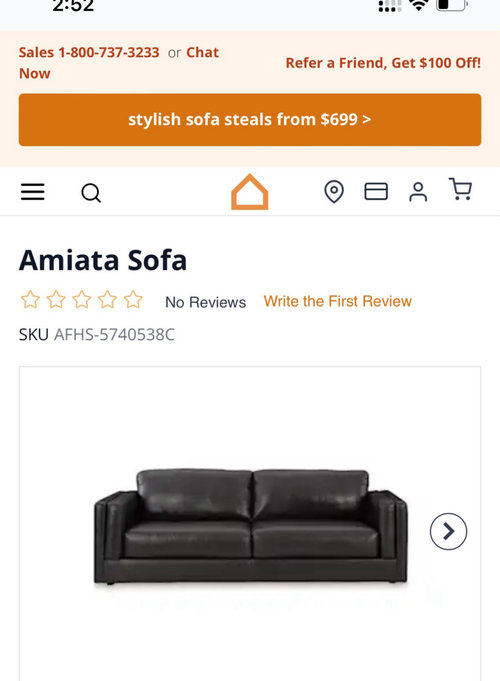500x681 pixels.
Task: Open the hamburger menu
Action: tap(33, 192)
